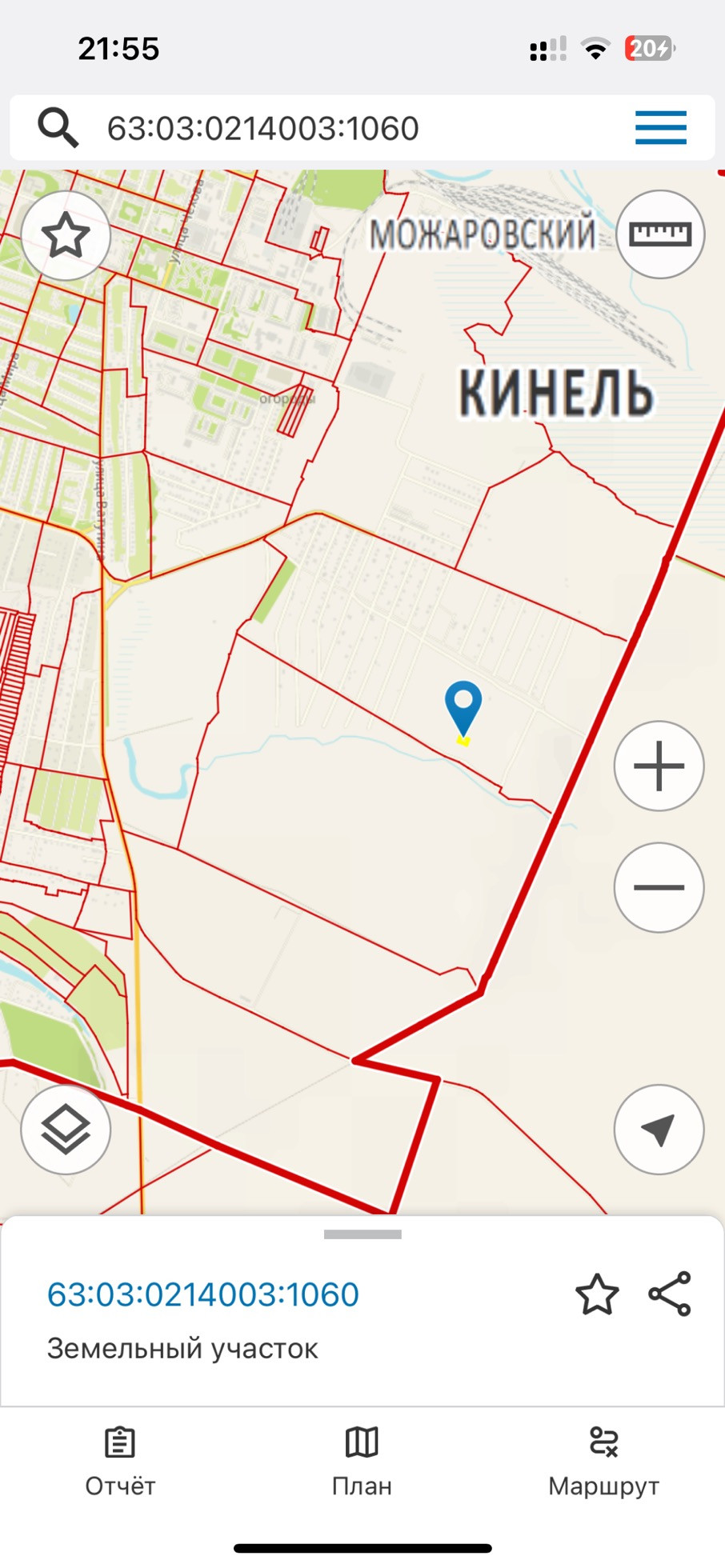Share the land plot info
Screen dimensions: 725x1568
[x=670, y=1294]
